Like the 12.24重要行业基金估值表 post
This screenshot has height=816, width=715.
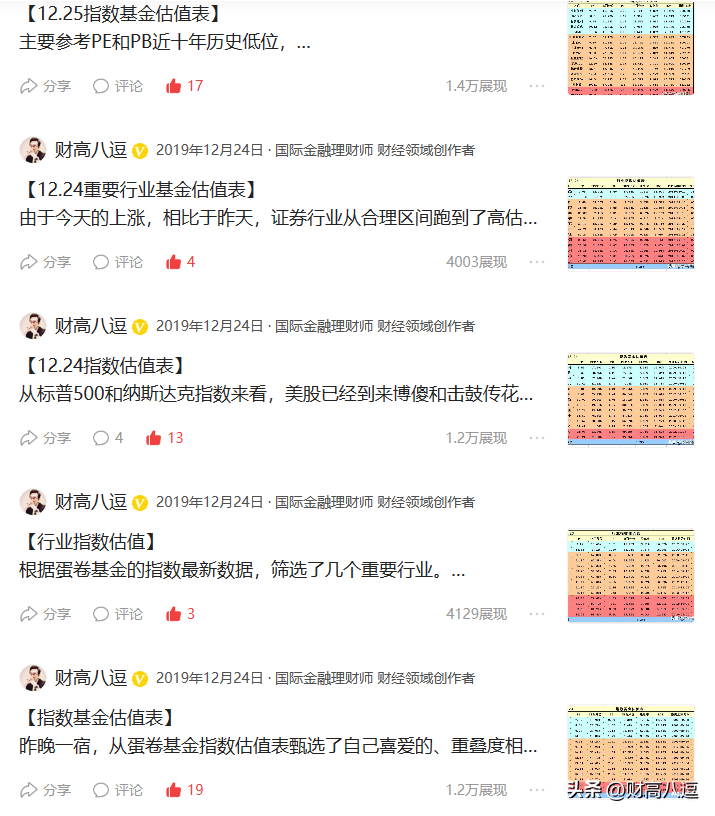(181, 262)
